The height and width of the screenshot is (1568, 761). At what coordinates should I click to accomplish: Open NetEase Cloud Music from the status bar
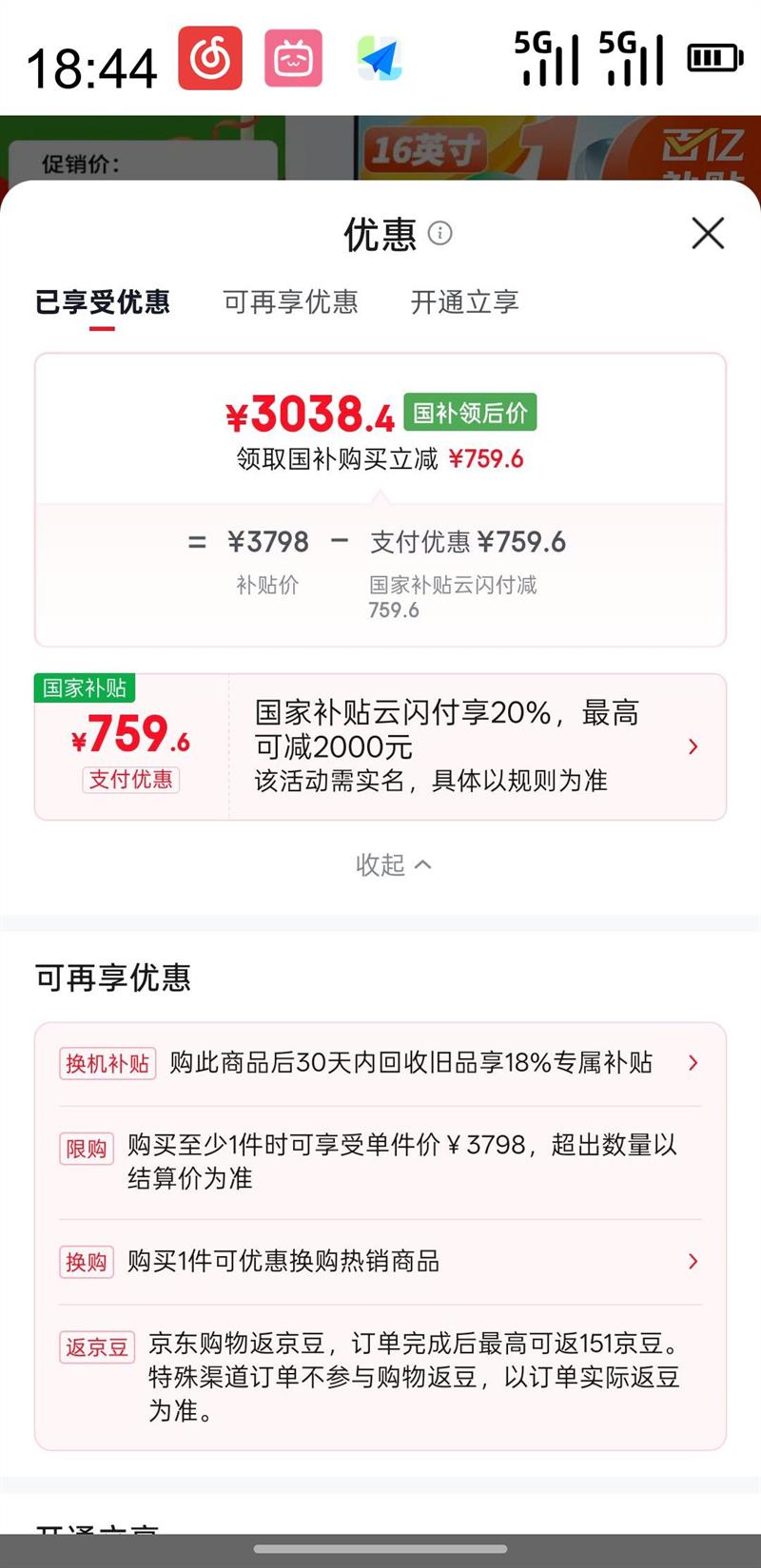(x=209, y=58)
